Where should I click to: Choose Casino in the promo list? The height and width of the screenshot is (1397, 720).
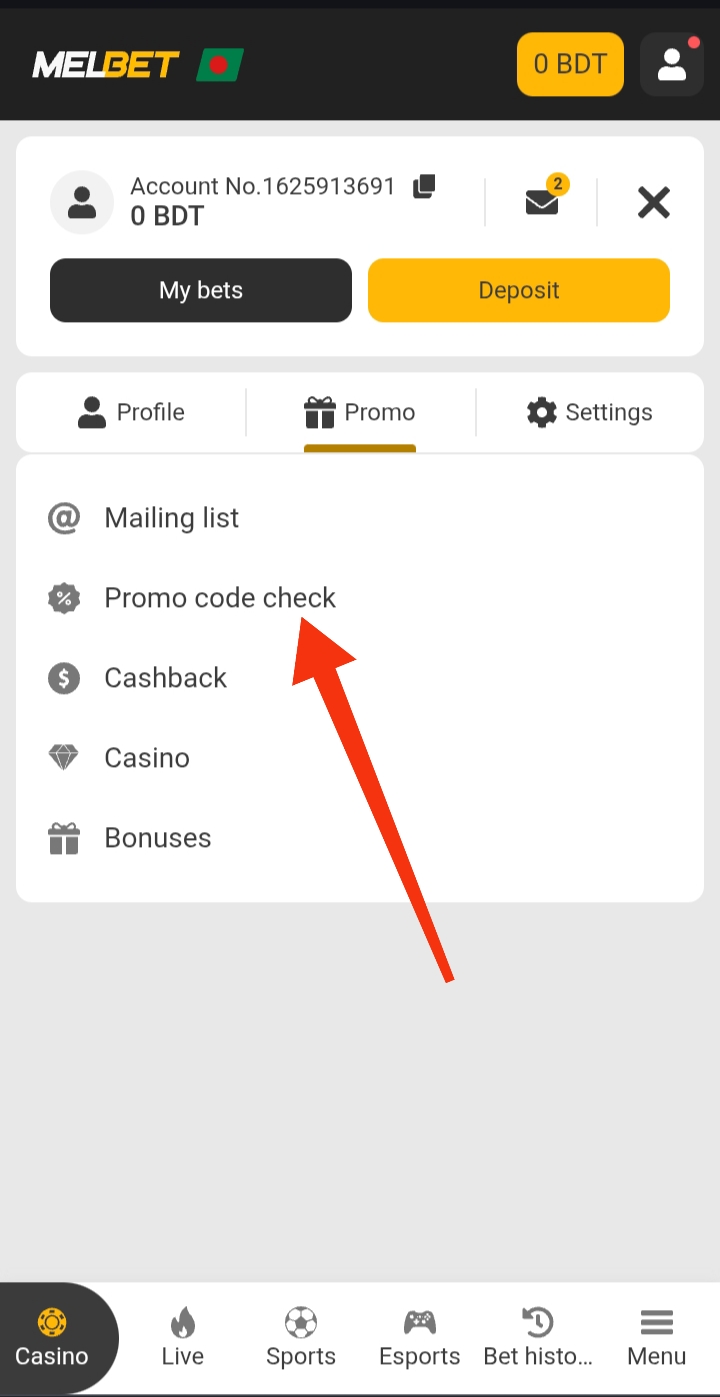(147, 758)
